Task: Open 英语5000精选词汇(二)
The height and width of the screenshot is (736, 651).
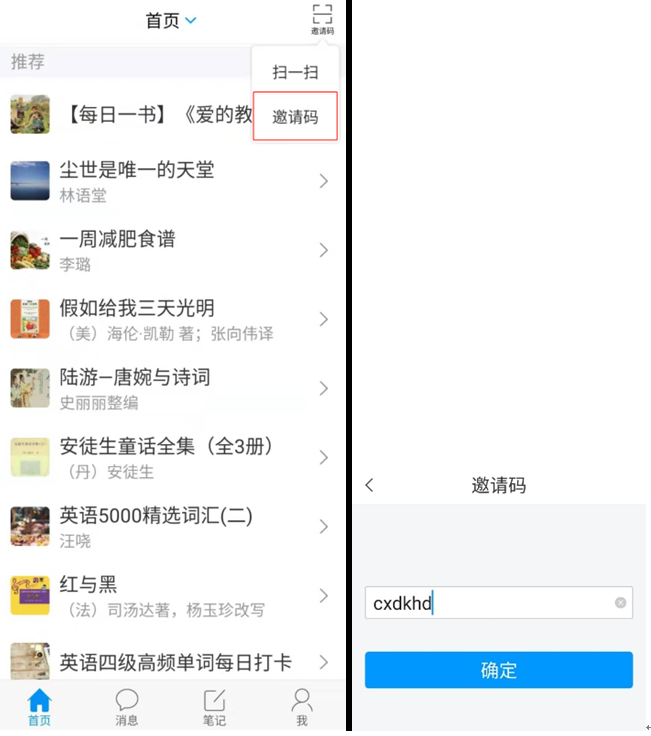Action: (x=170, y=526)
